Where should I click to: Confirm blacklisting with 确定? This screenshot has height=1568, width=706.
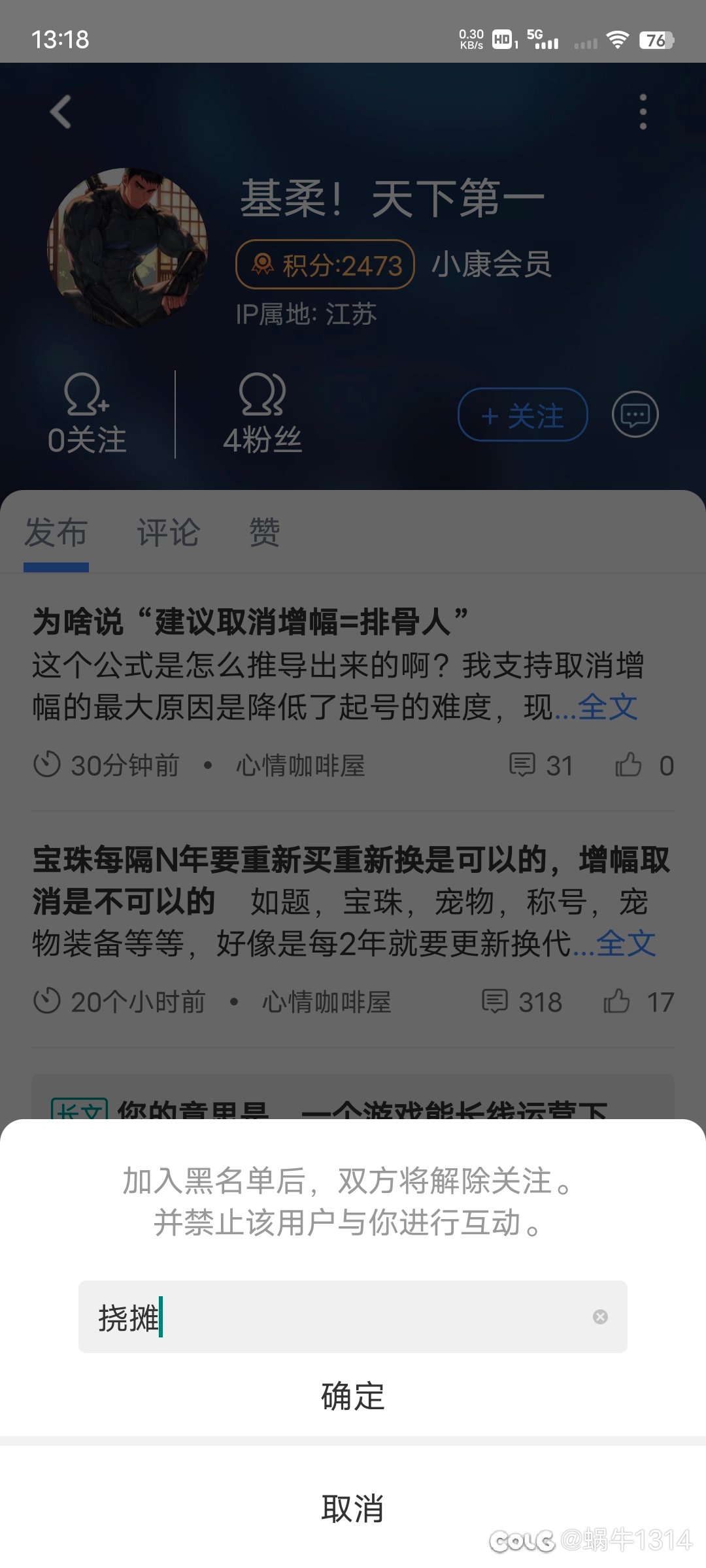353,1396
